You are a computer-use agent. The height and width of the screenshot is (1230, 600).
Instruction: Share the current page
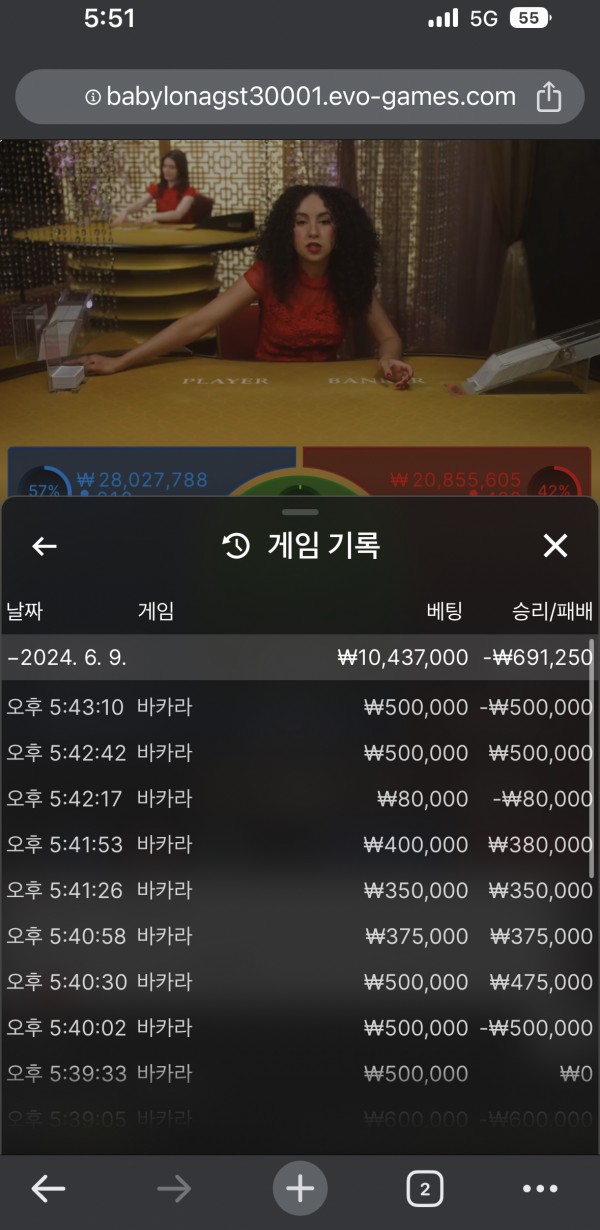pyautogui.click(x=548, y=97)
